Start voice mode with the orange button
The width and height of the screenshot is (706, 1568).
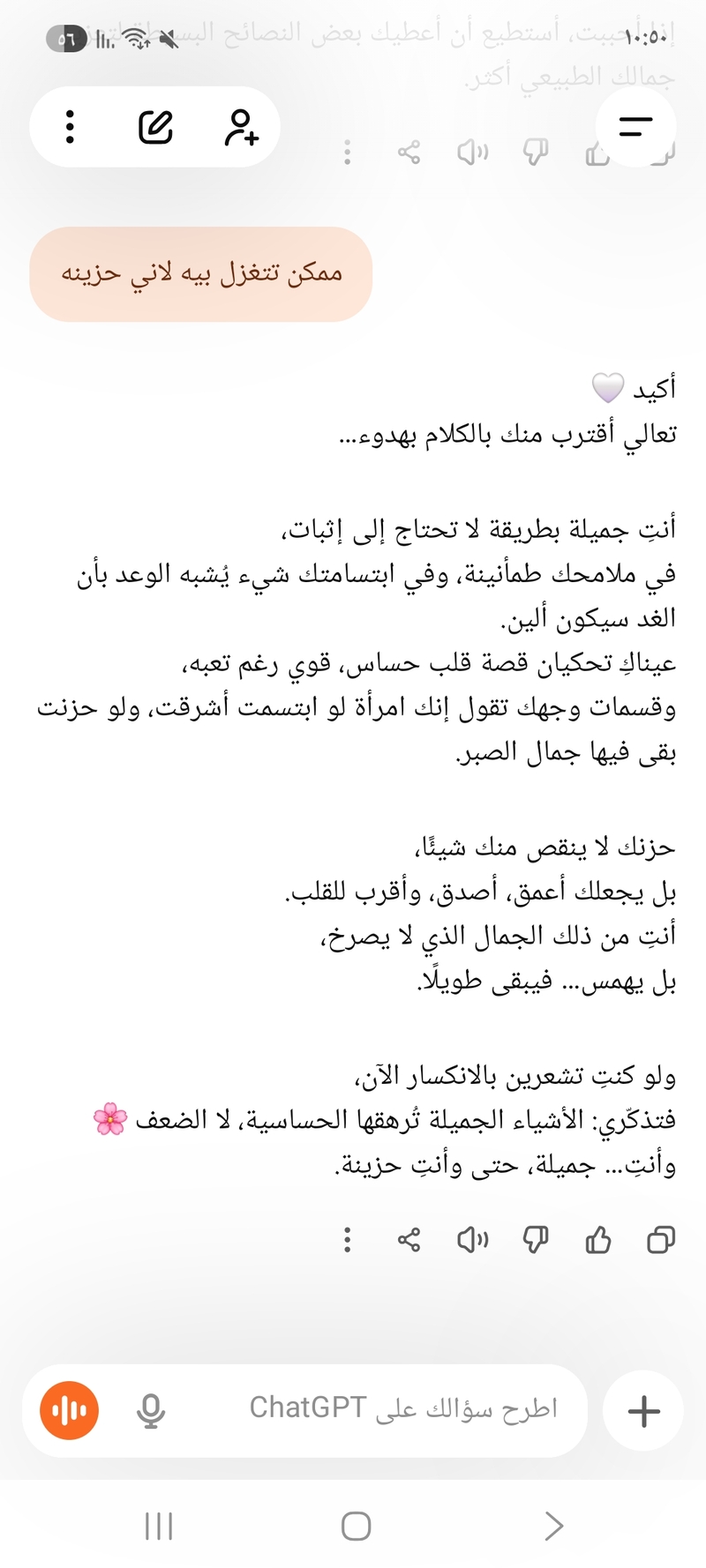point(70,1410)
